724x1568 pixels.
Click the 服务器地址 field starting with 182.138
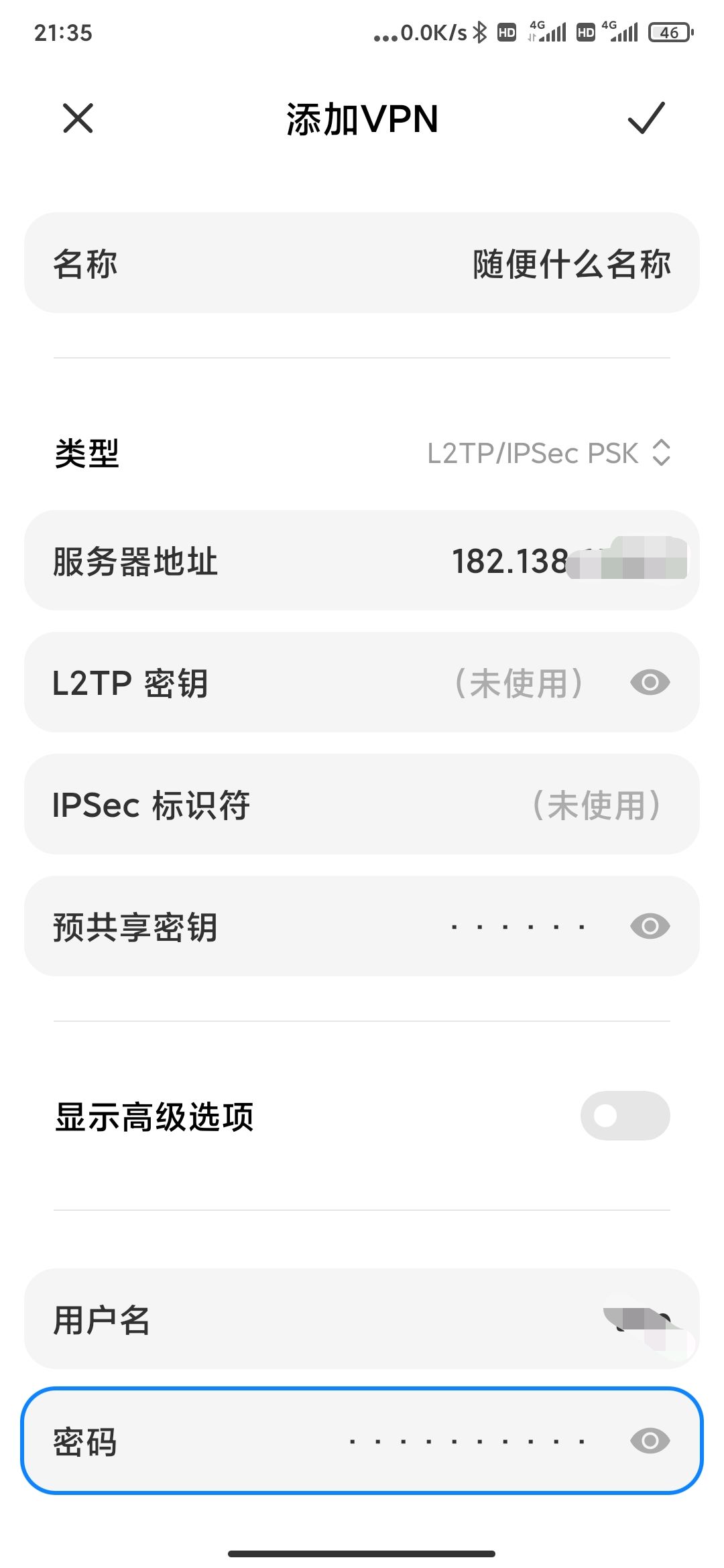(x=362, y=560)
